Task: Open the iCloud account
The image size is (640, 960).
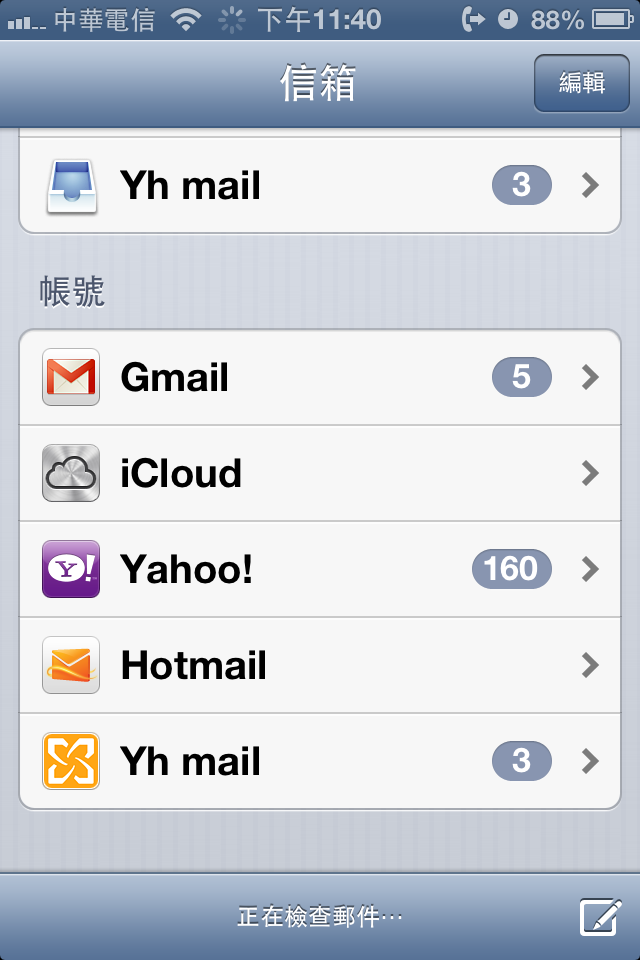Action: coord(320,473)
